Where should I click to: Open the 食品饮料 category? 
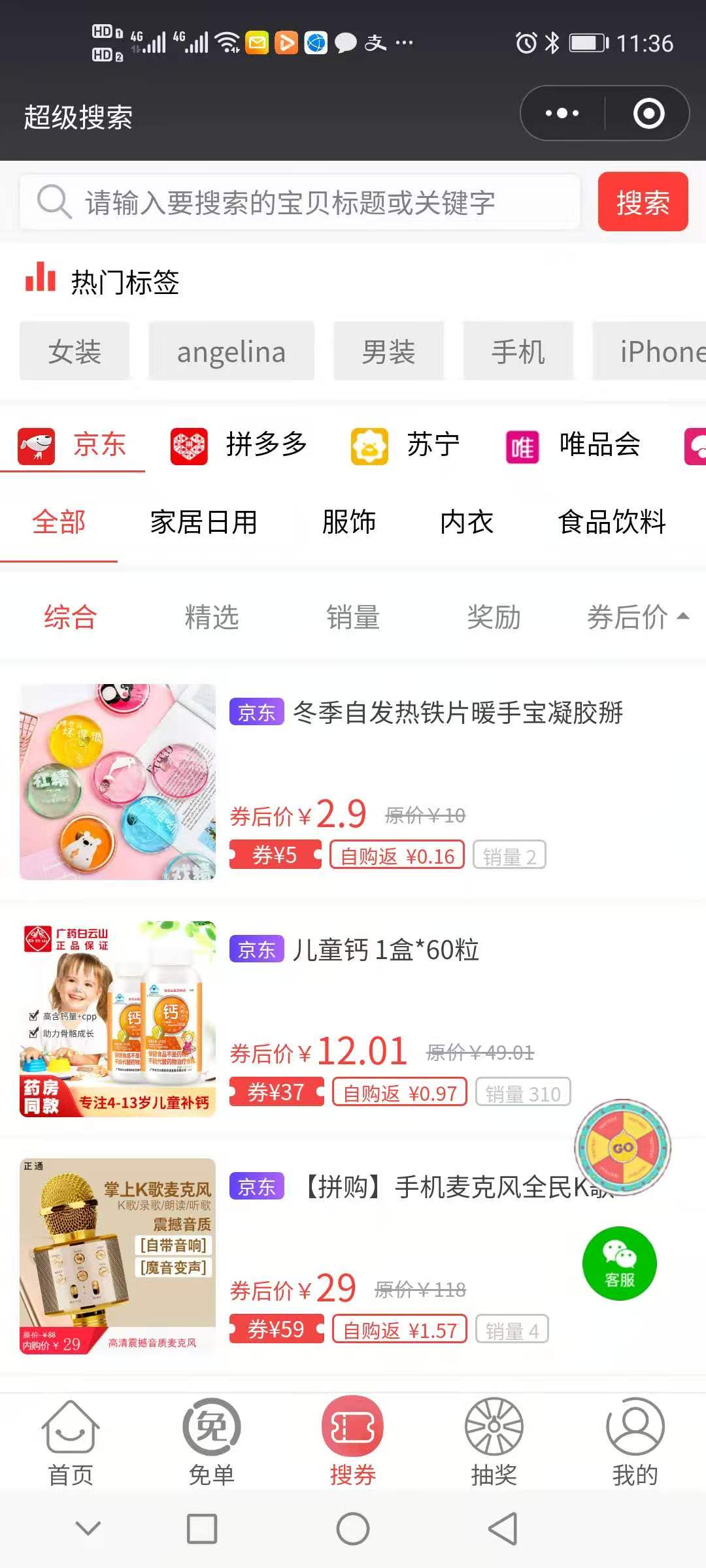[x=612, y=522]
